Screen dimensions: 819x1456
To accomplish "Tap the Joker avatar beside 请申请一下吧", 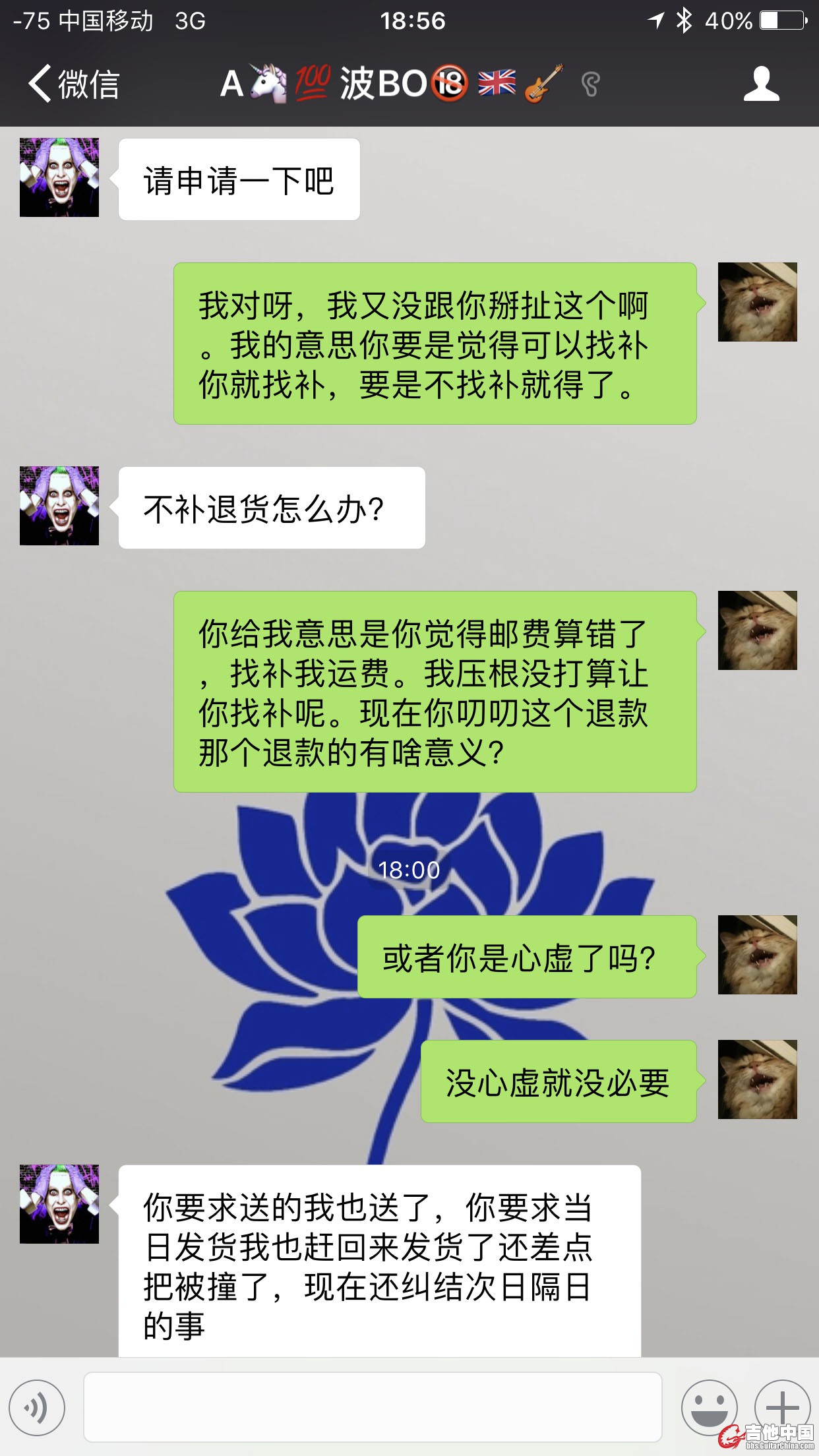I will (x=59, y=177).
